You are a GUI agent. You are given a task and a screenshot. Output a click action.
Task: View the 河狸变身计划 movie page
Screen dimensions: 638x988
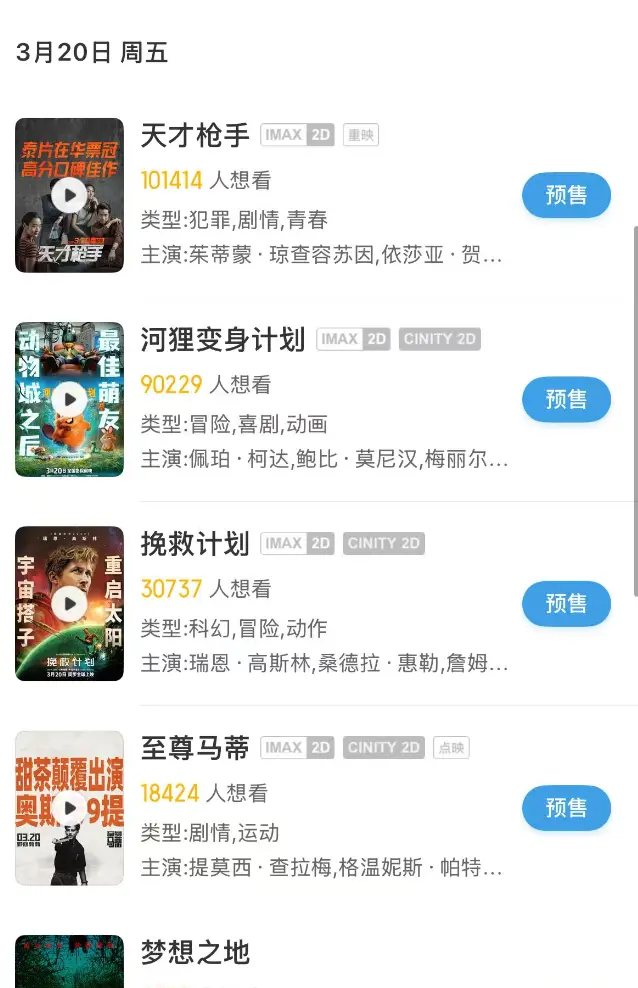[x=222, y=340]
